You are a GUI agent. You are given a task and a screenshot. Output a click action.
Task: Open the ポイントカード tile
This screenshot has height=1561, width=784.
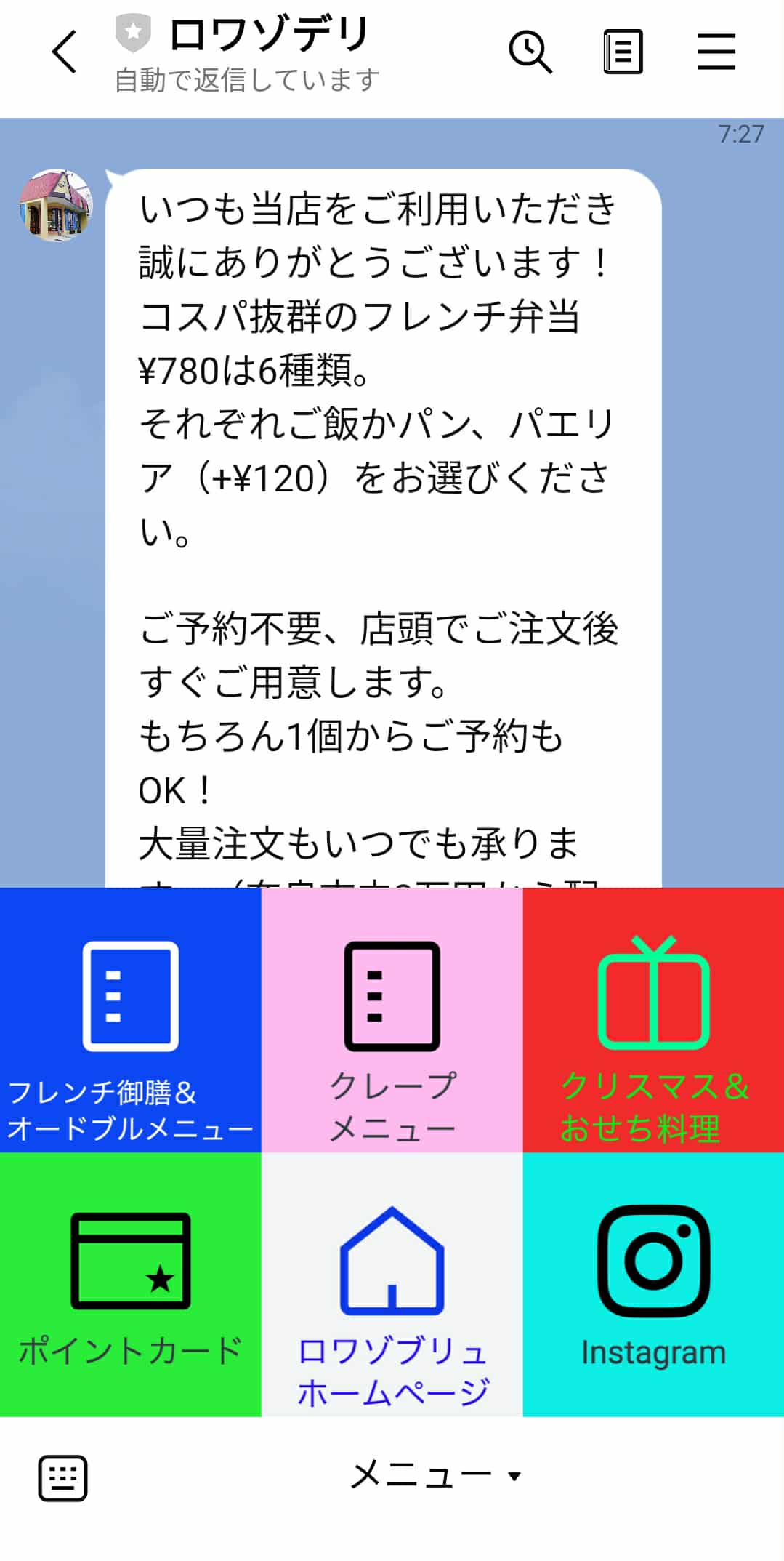tap(131, 1285)
